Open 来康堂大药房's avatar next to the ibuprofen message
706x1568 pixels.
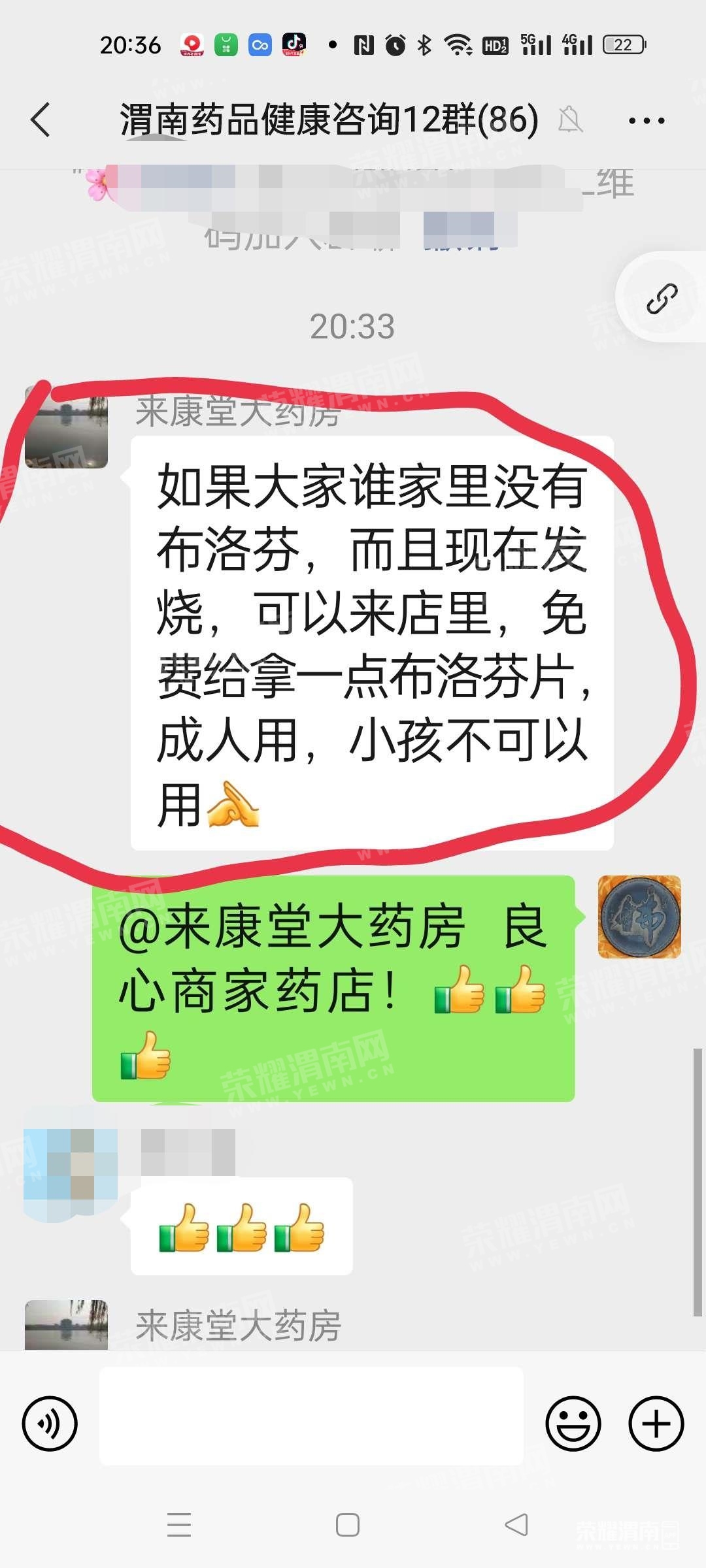(x=66, y=428)
